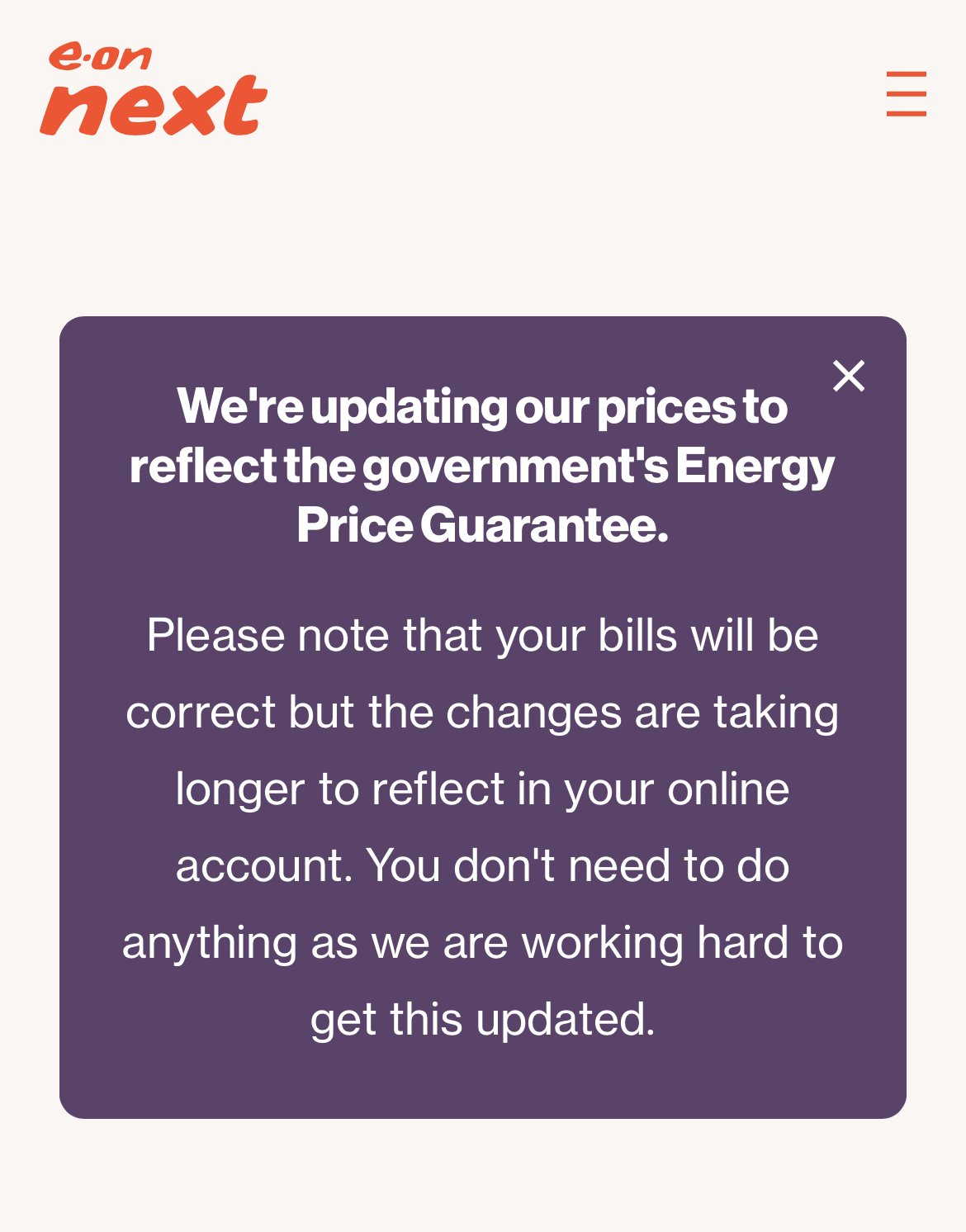Open the hamburger navigation menu
Viewport: 966px width, 1232px height.
pyautogui.click(x=906, y=93)
